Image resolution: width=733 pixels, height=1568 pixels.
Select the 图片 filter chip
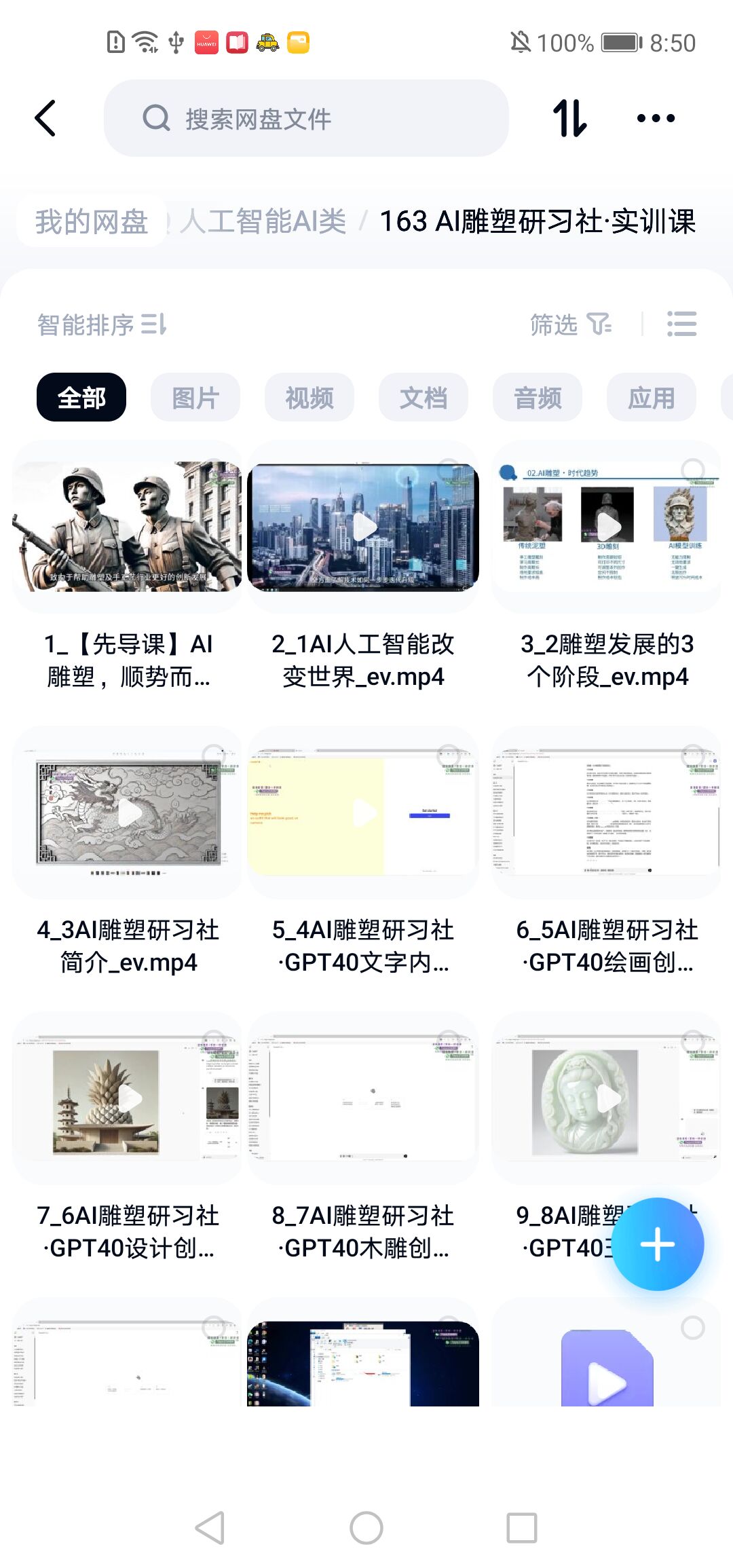[x=195, y=398]
